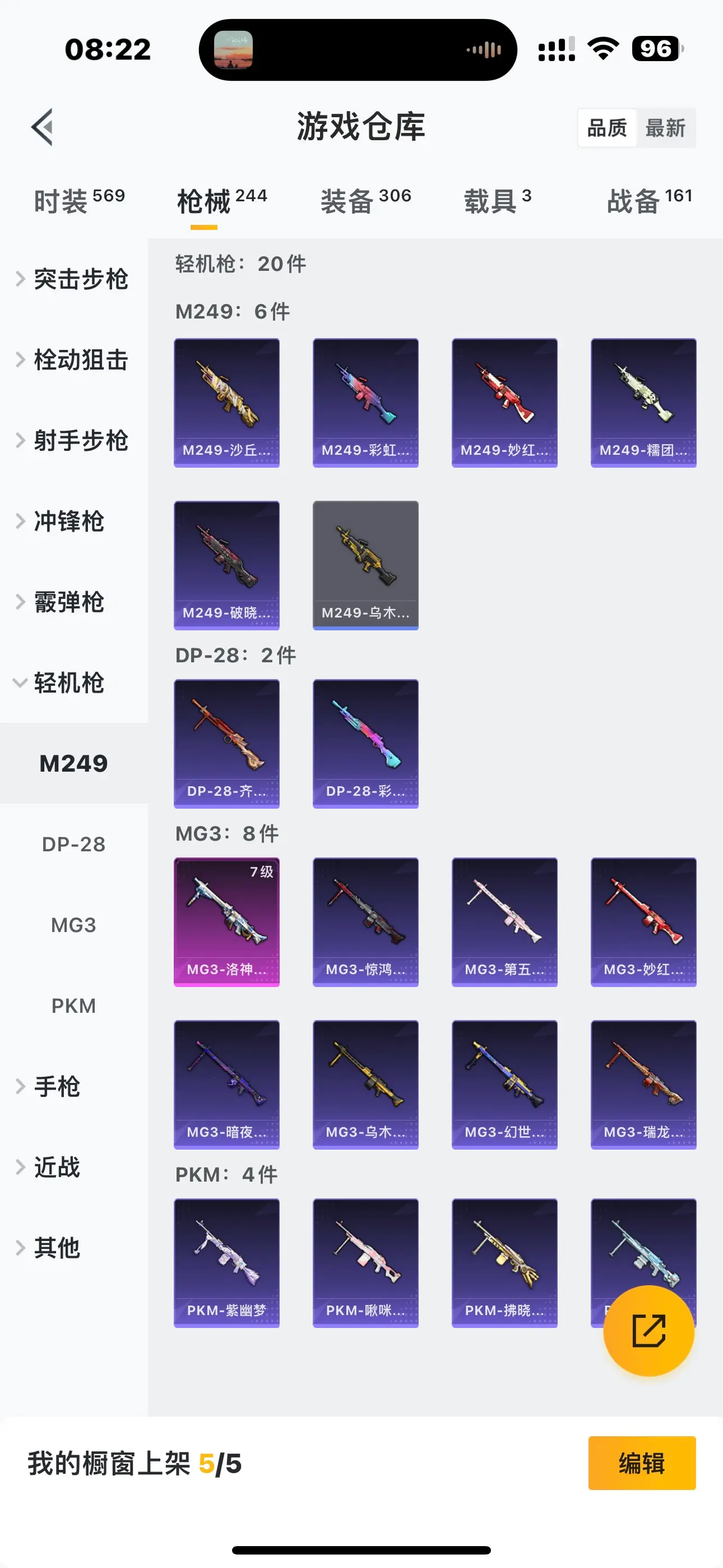Switch to the 装备 tab
This screenshot has height=1568, width=723.
(366, 201)
